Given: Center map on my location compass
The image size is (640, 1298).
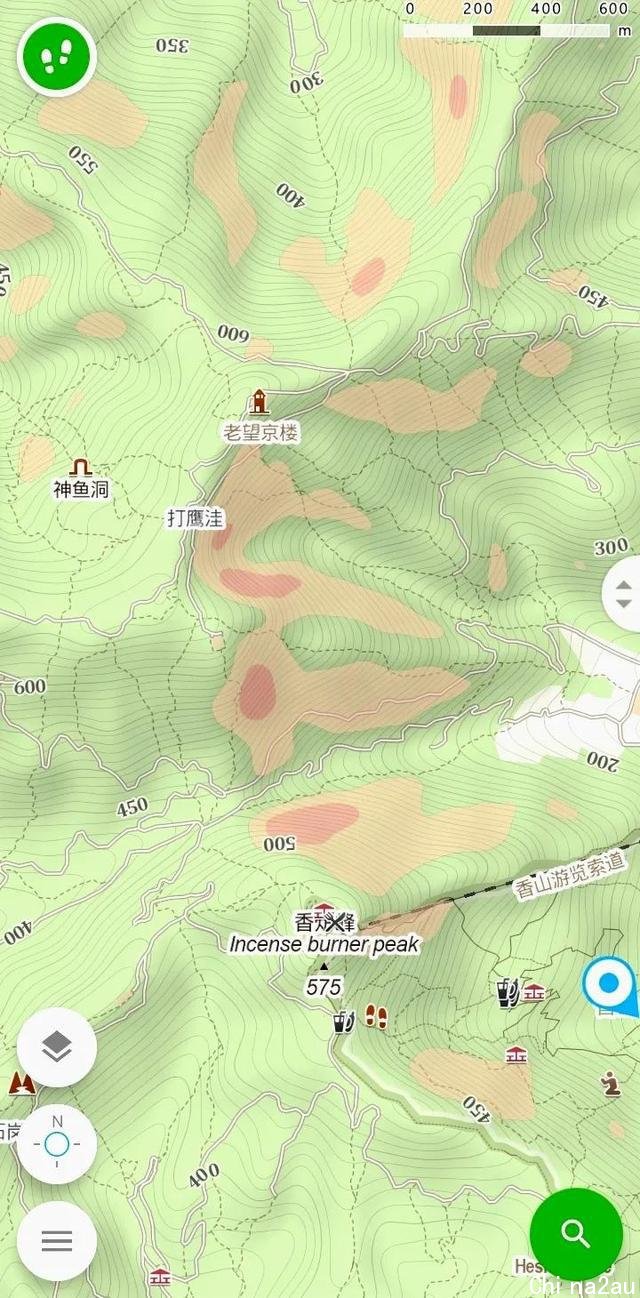Looking at the screenshot, I should click(57, 1144).
